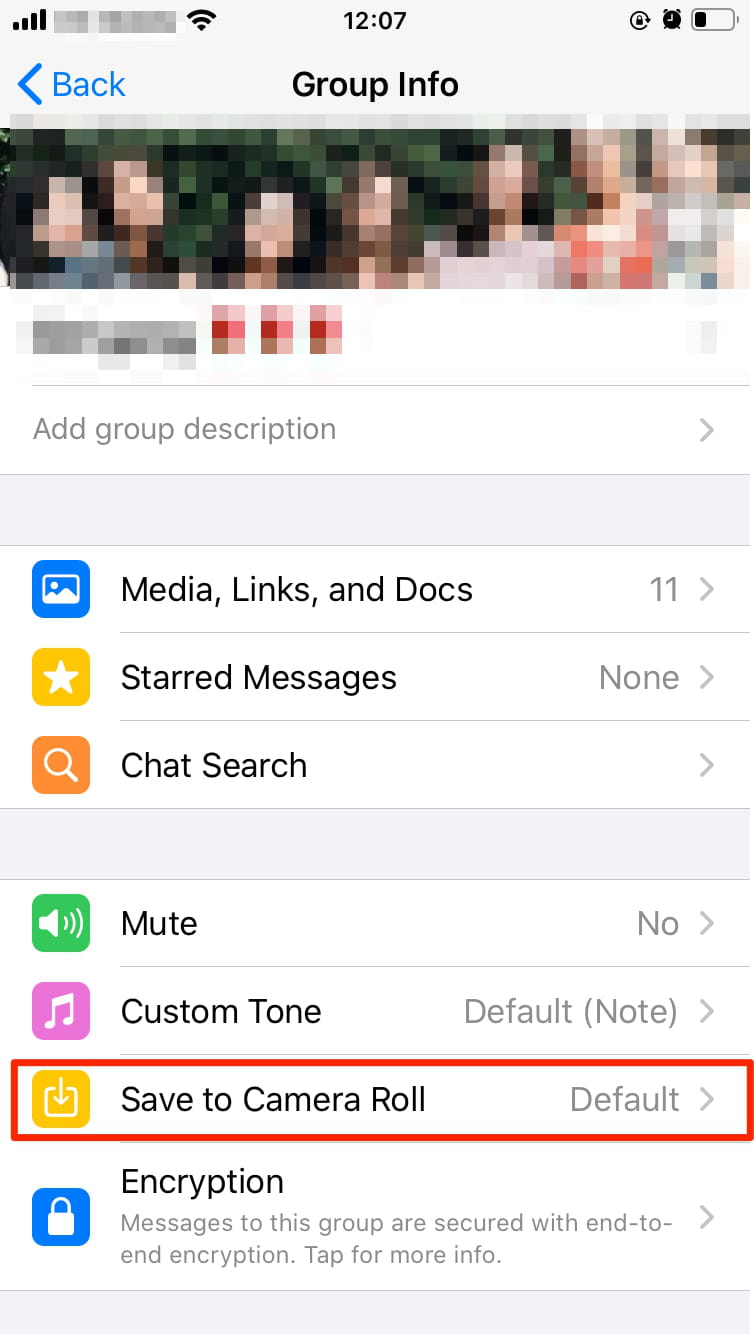The image size is (754, 1334).
Task: Open Media, Links, and Docs
Action: [377, 590]
